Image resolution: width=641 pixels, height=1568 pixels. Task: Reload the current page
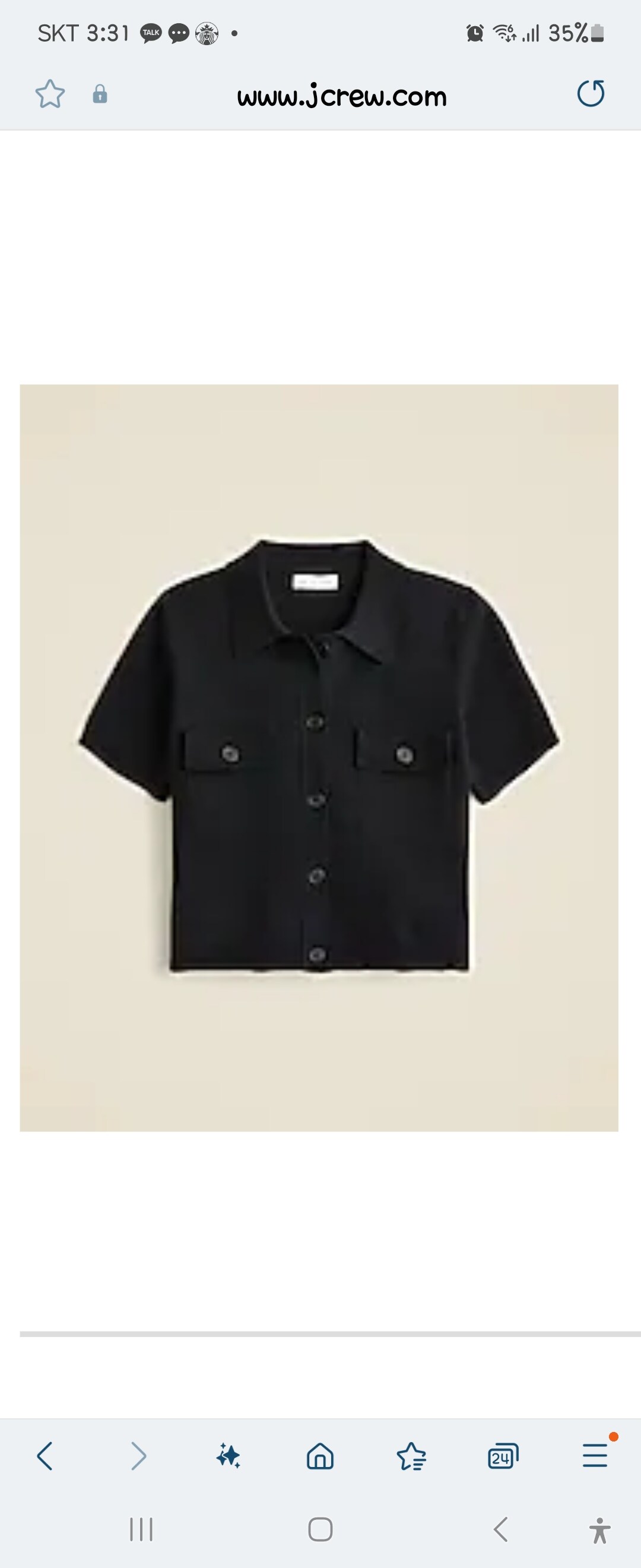(x=591, y=94)
